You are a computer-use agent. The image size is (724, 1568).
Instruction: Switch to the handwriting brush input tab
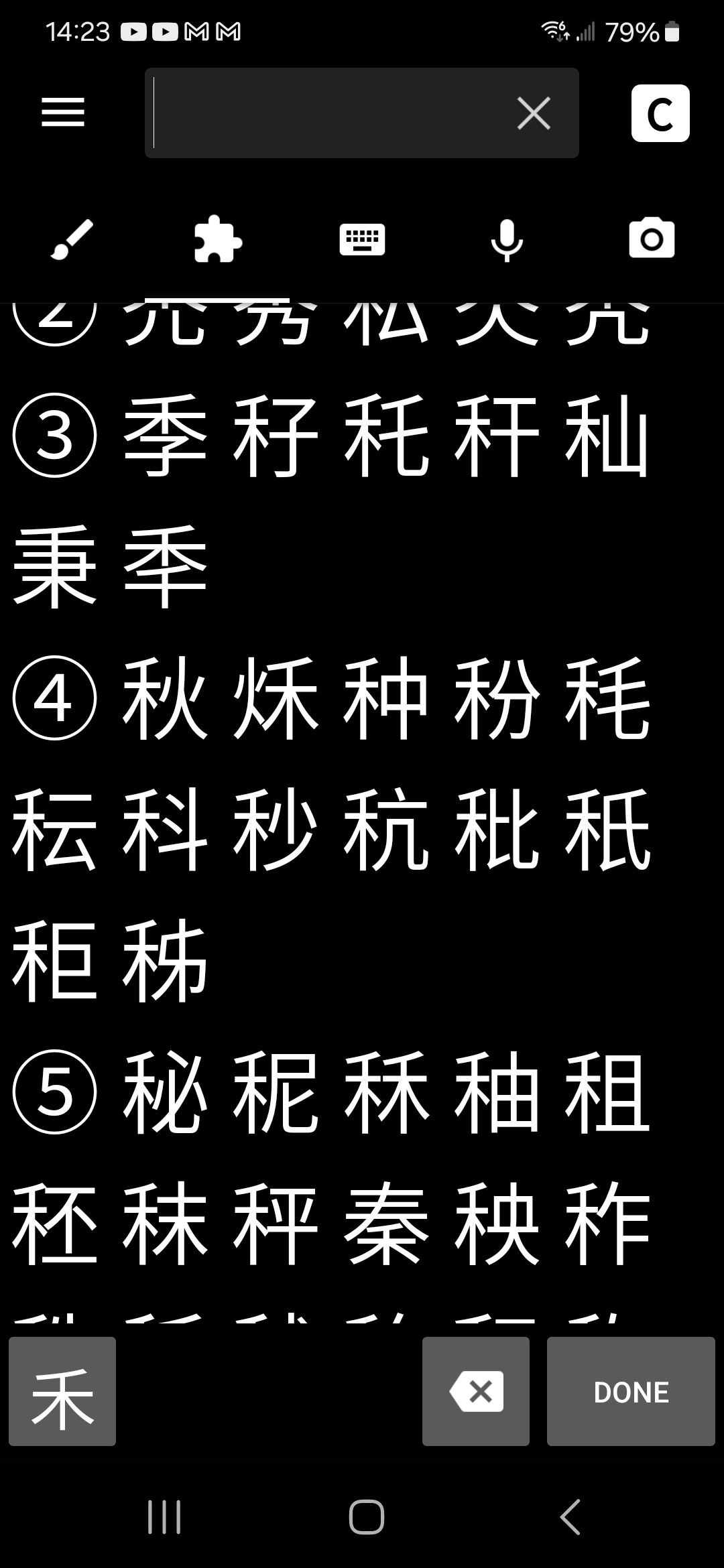[x=72, y=239]
